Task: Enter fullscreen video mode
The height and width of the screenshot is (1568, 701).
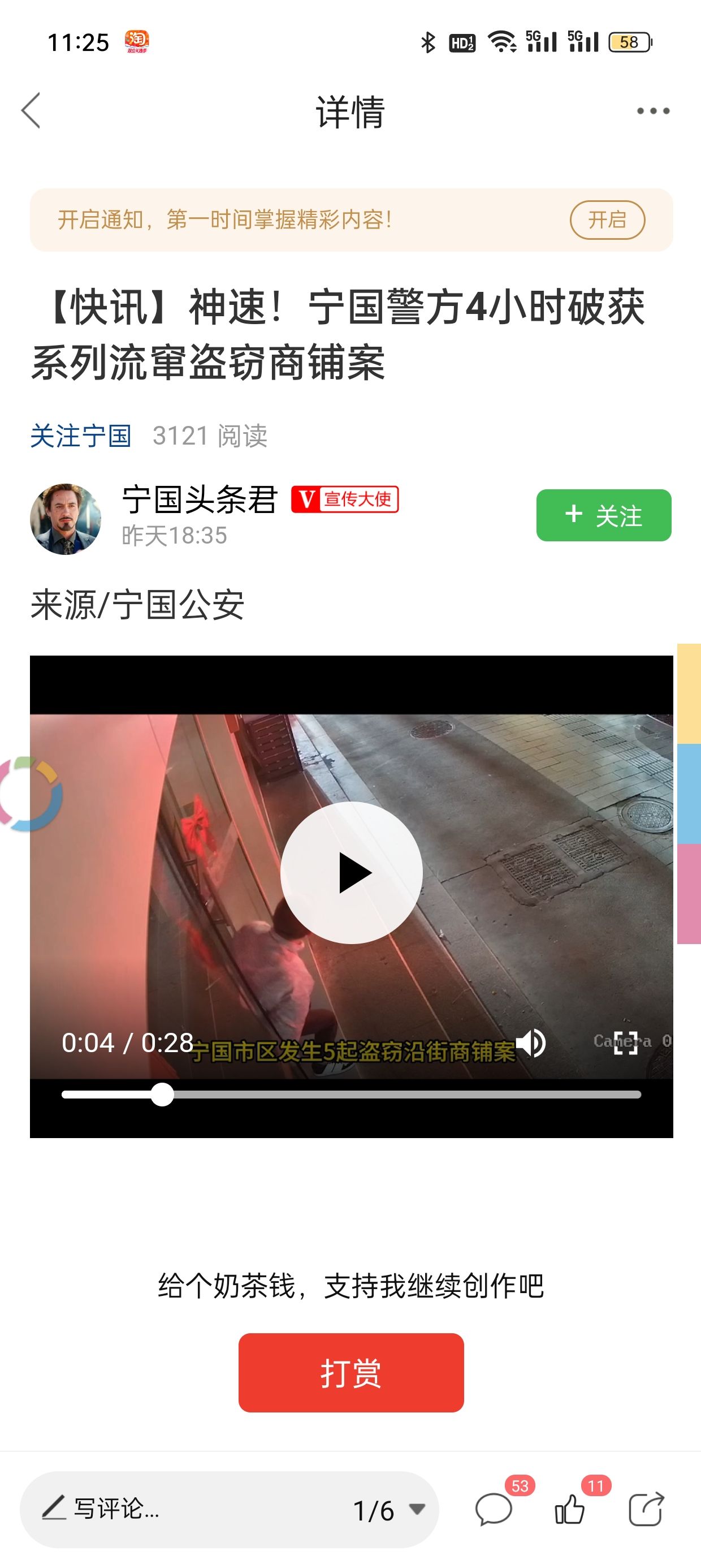Action: coord(625,1043)
